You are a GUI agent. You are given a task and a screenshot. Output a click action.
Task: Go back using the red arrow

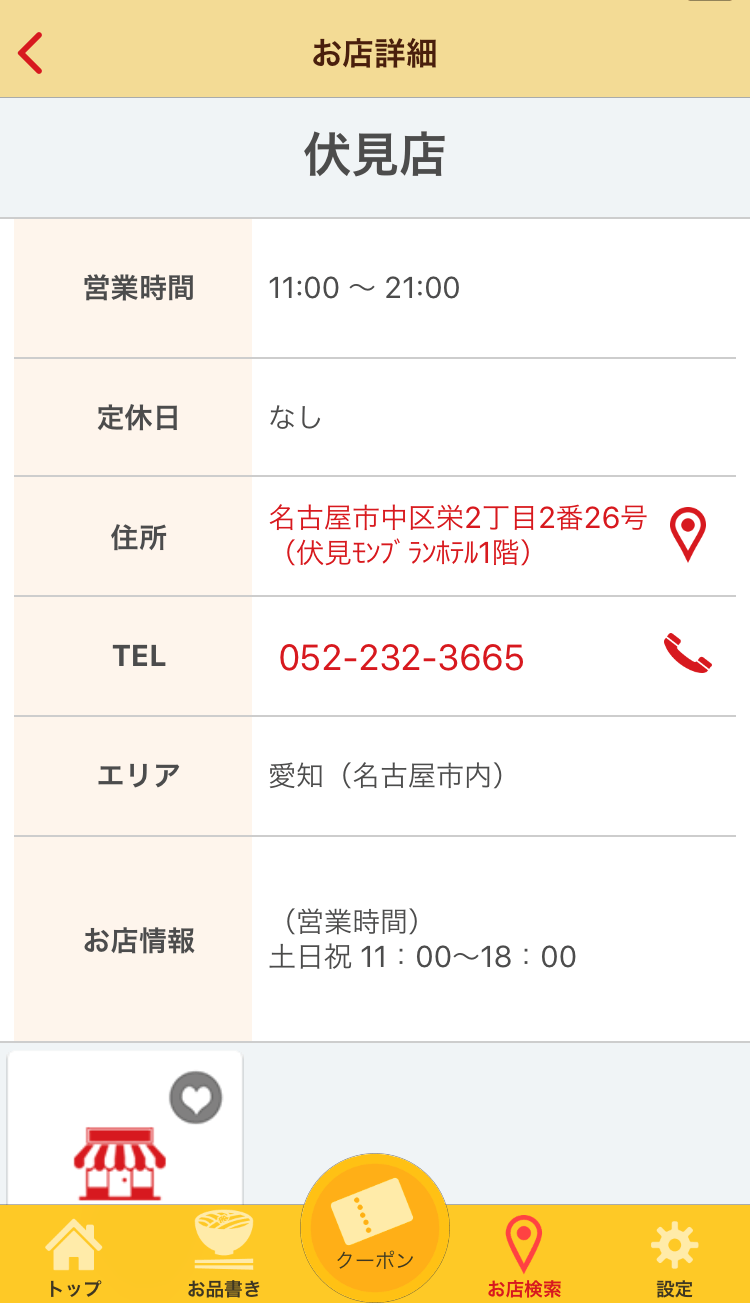(x=31, y=53)
